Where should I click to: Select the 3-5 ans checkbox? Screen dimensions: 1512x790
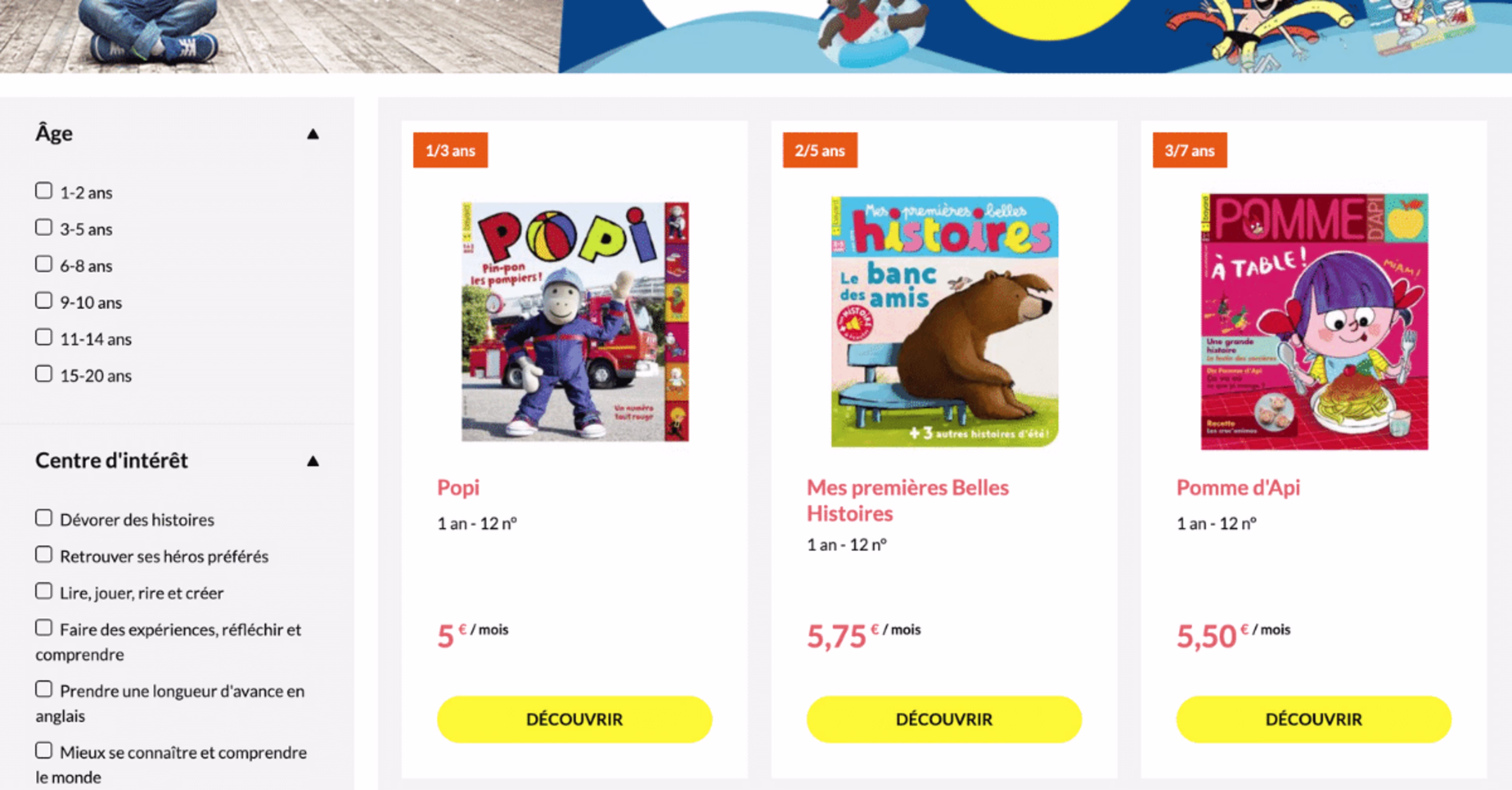pyautogui.click(x=43, y=227)
